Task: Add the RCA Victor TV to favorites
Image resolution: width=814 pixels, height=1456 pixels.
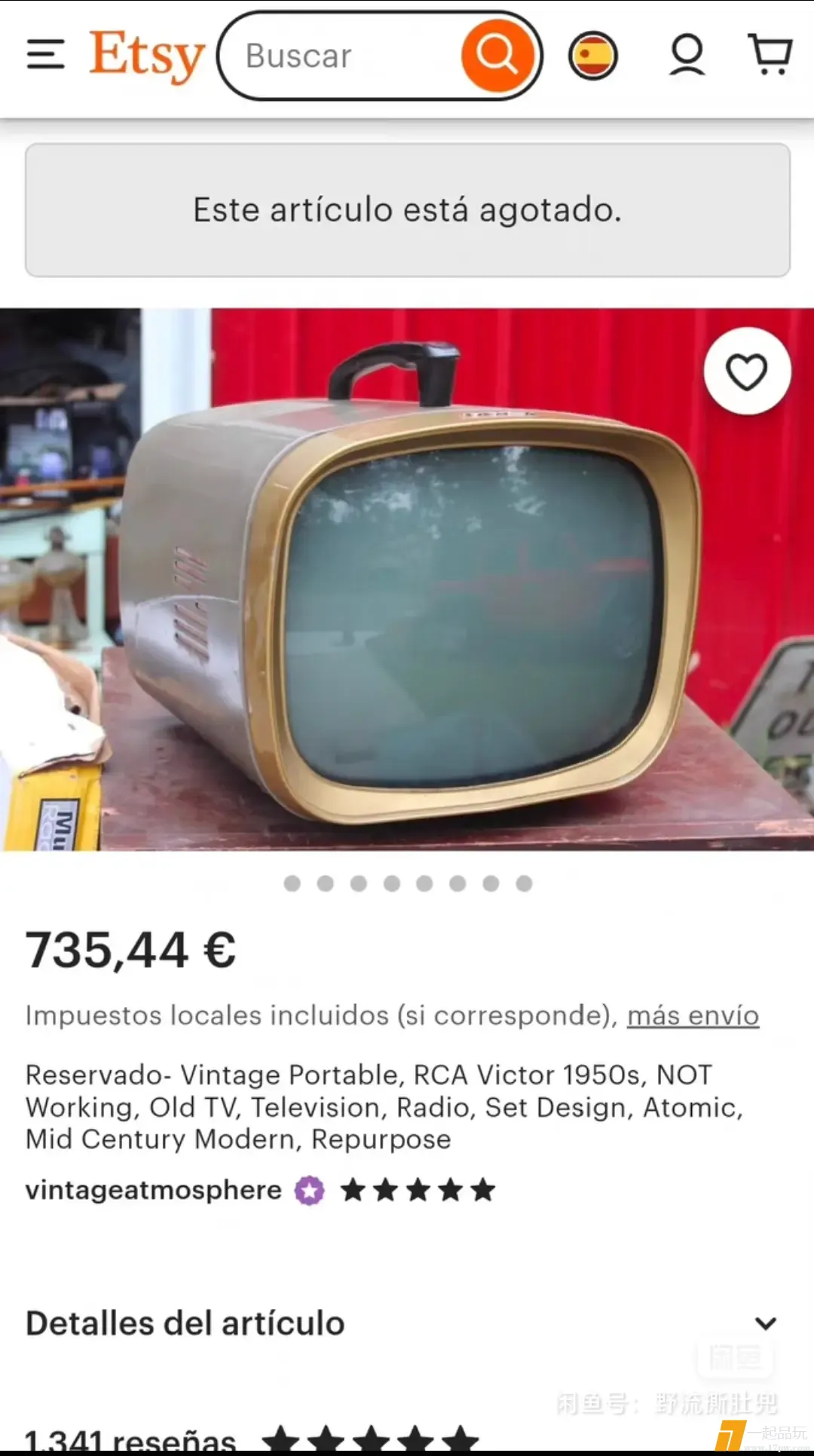Action: [746, 372]
